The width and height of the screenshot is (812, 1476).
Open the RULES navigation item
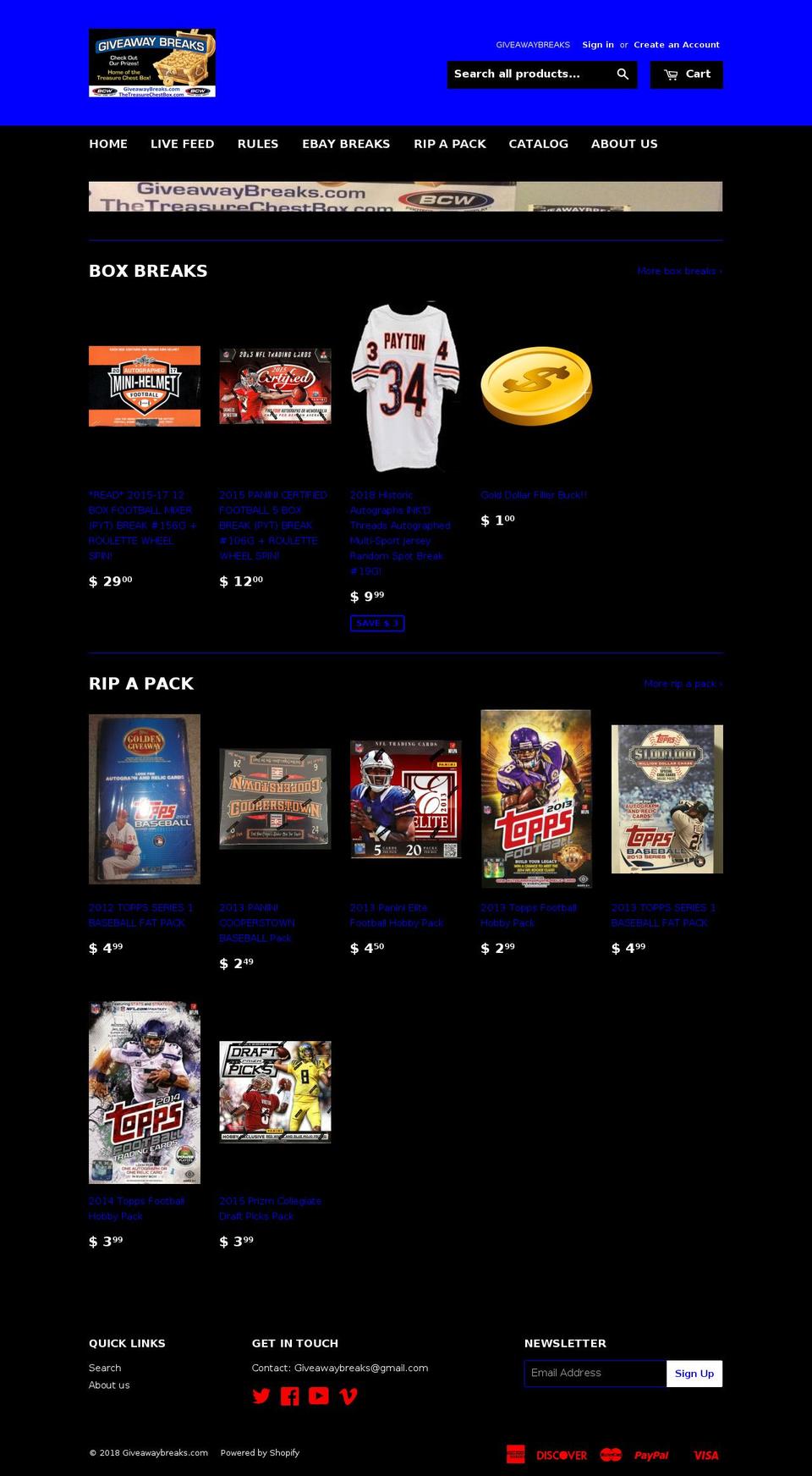tap(257, 144)
